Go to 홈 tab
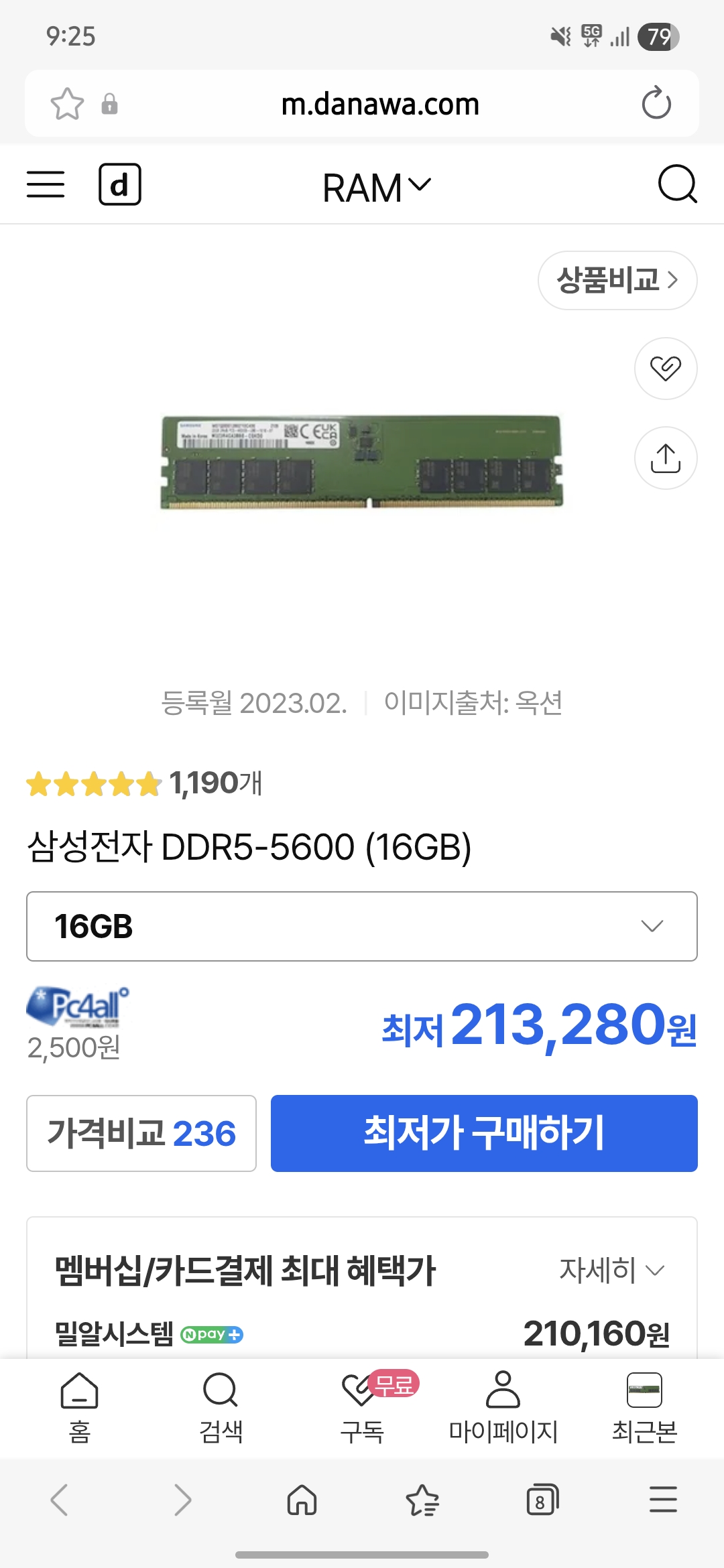This screenshot has height=1568, width=724. pyautogui.click(x=79, y=1406)
